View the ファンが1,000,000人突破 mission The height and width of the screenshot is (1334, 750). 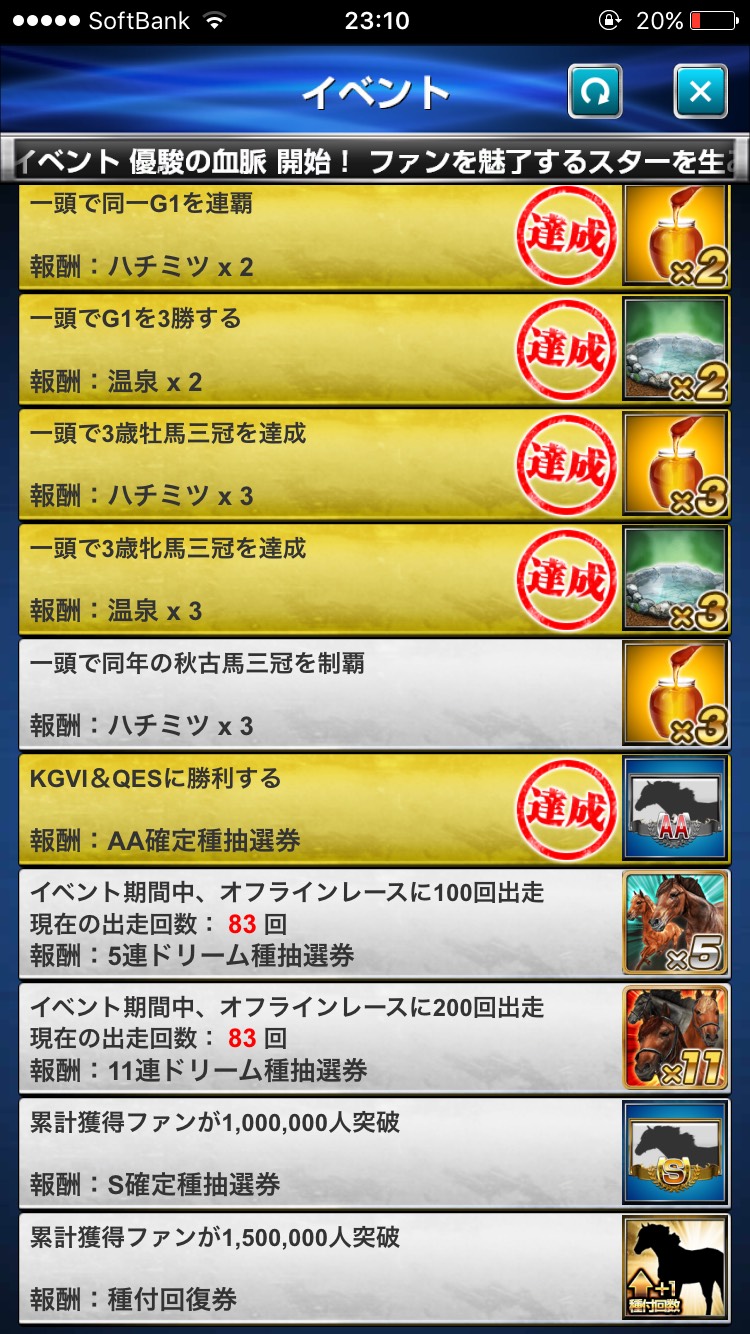375,1154
